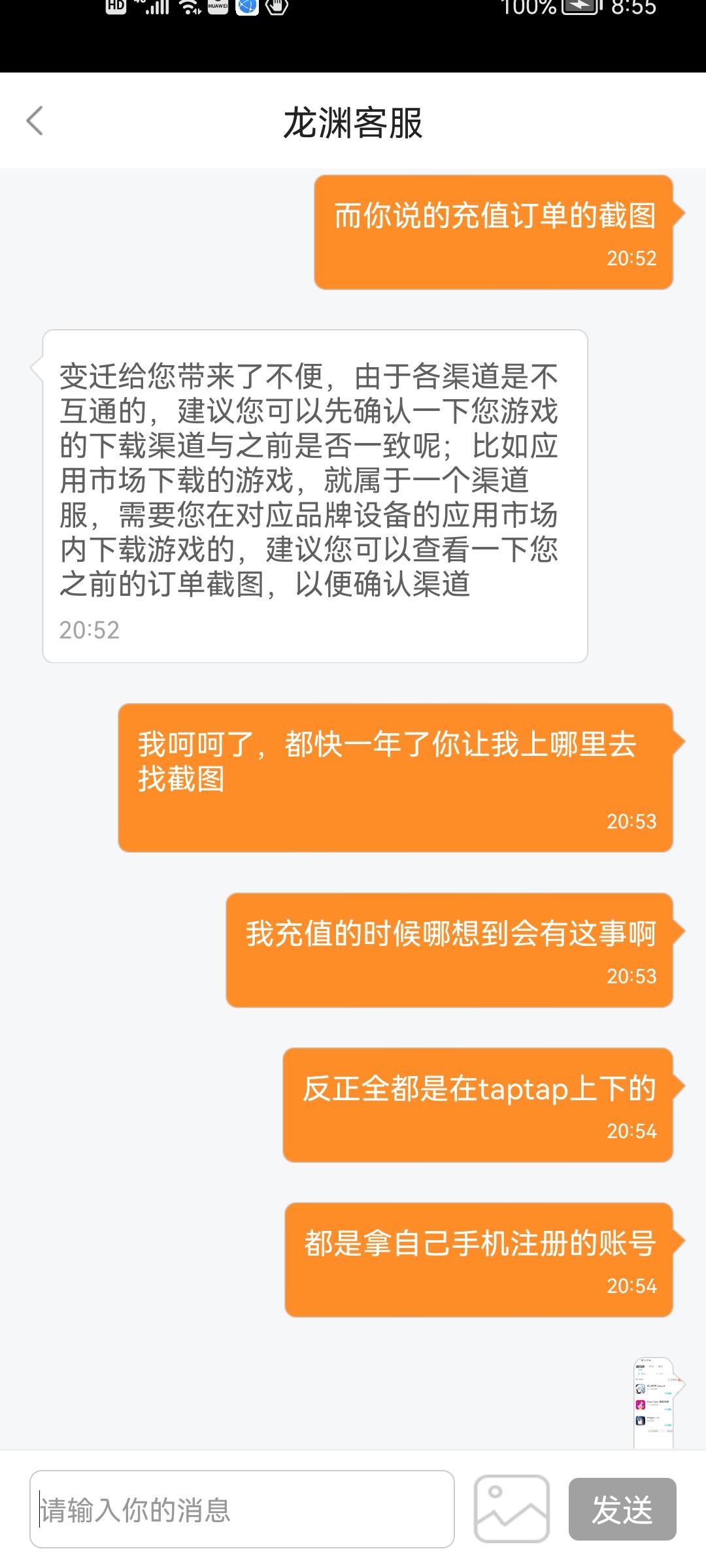This screenshot has width=706, height=1568.
Task: Tap the palm-shaped eye comfort icon in status bar
Action: 277,8
